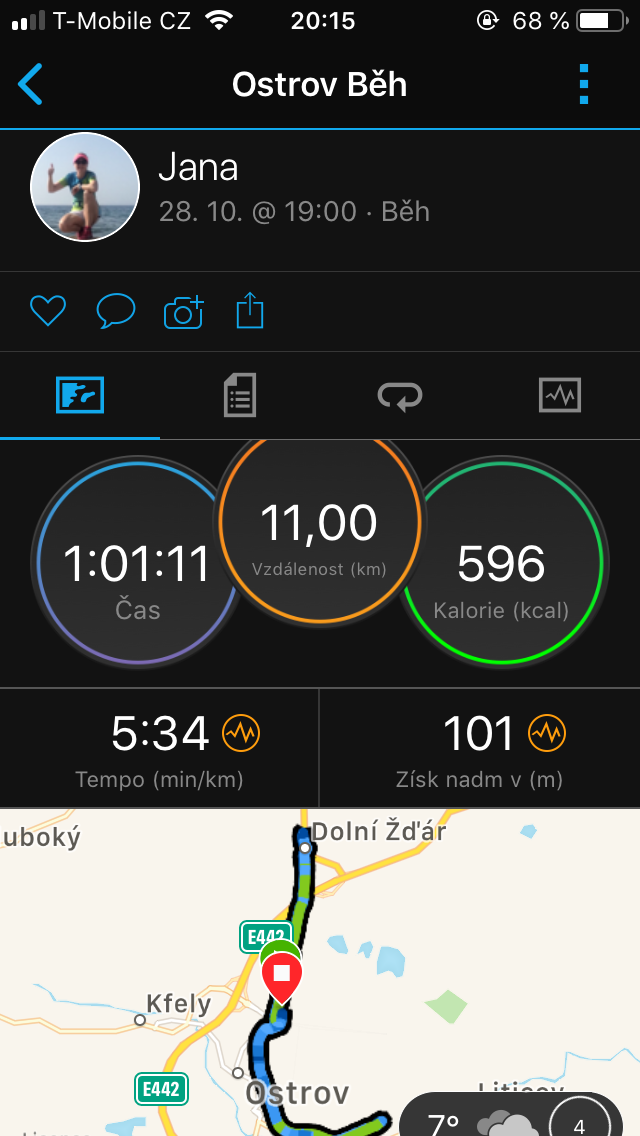Viewport: 640px width, 1136px height.
Task: Switch to the laps tab
Action: coord(400,396)
